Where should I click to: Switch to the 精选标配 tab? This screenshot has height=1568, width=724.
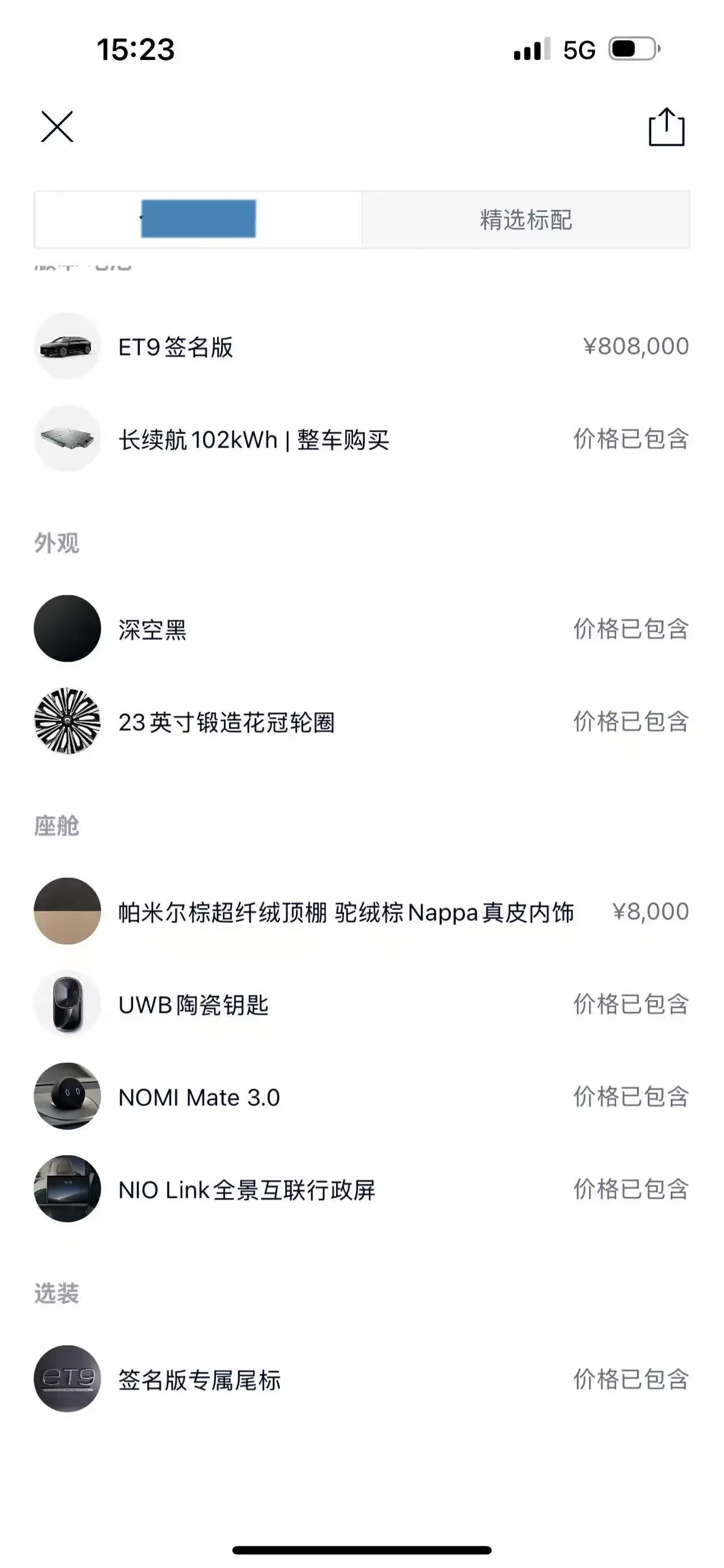[526, 220]
